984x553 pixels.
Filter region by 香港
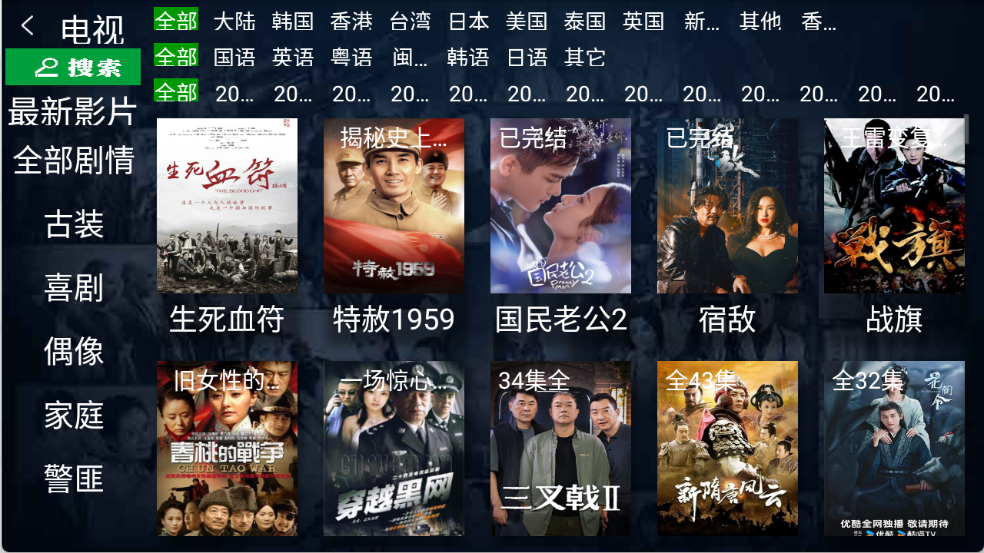point(351,21)
